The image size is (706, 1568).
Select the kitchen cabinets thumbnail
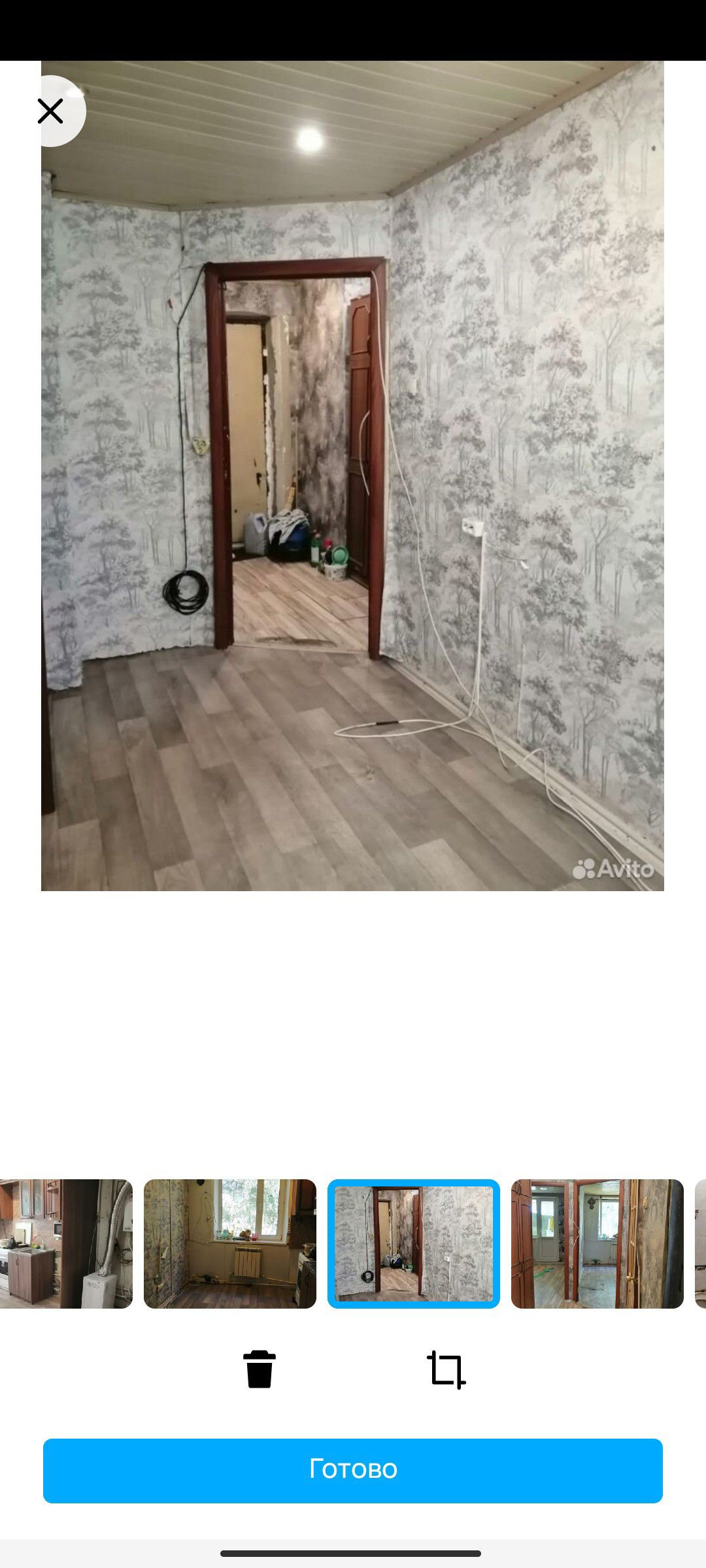[65, 1243]
